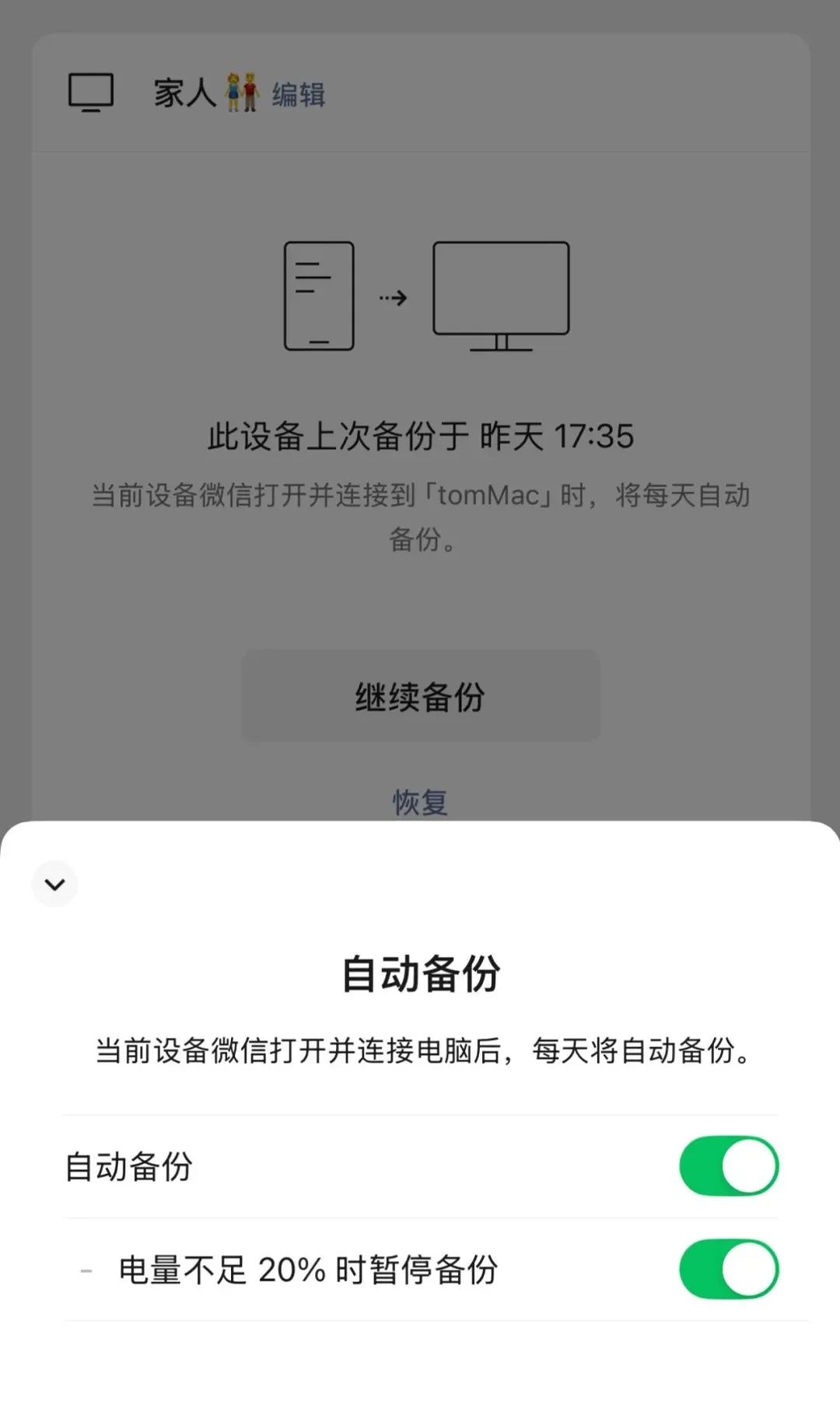This screenshot has height=1402, width=840.
Task: Turn off the 自动备份 switch
Action: click(x=729, y=1165)
